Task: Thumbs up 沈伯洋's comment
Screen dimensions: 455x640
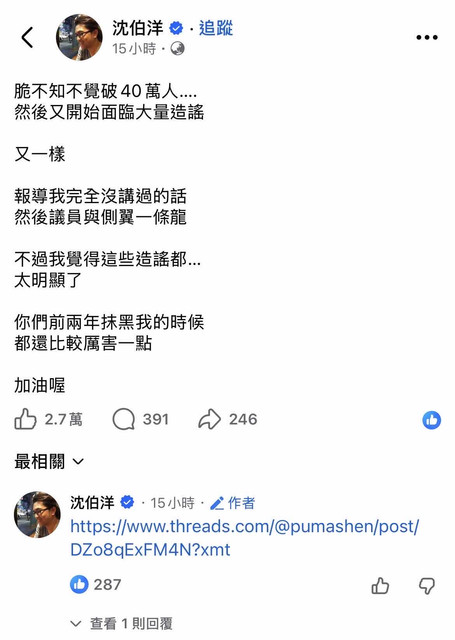Action: click(380, 586)
